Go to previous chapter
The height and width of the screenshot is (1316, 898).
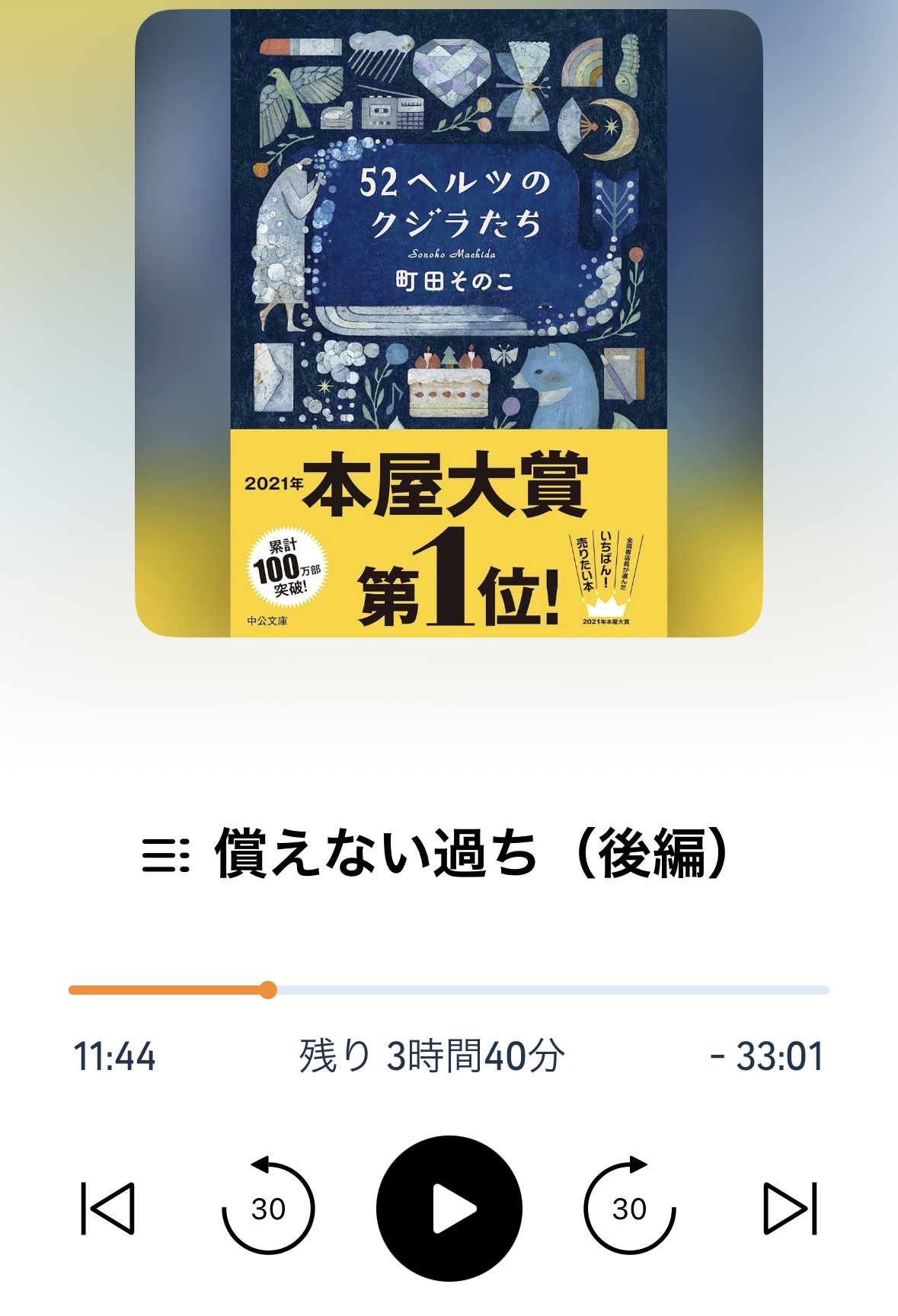tap(107, 1208)
